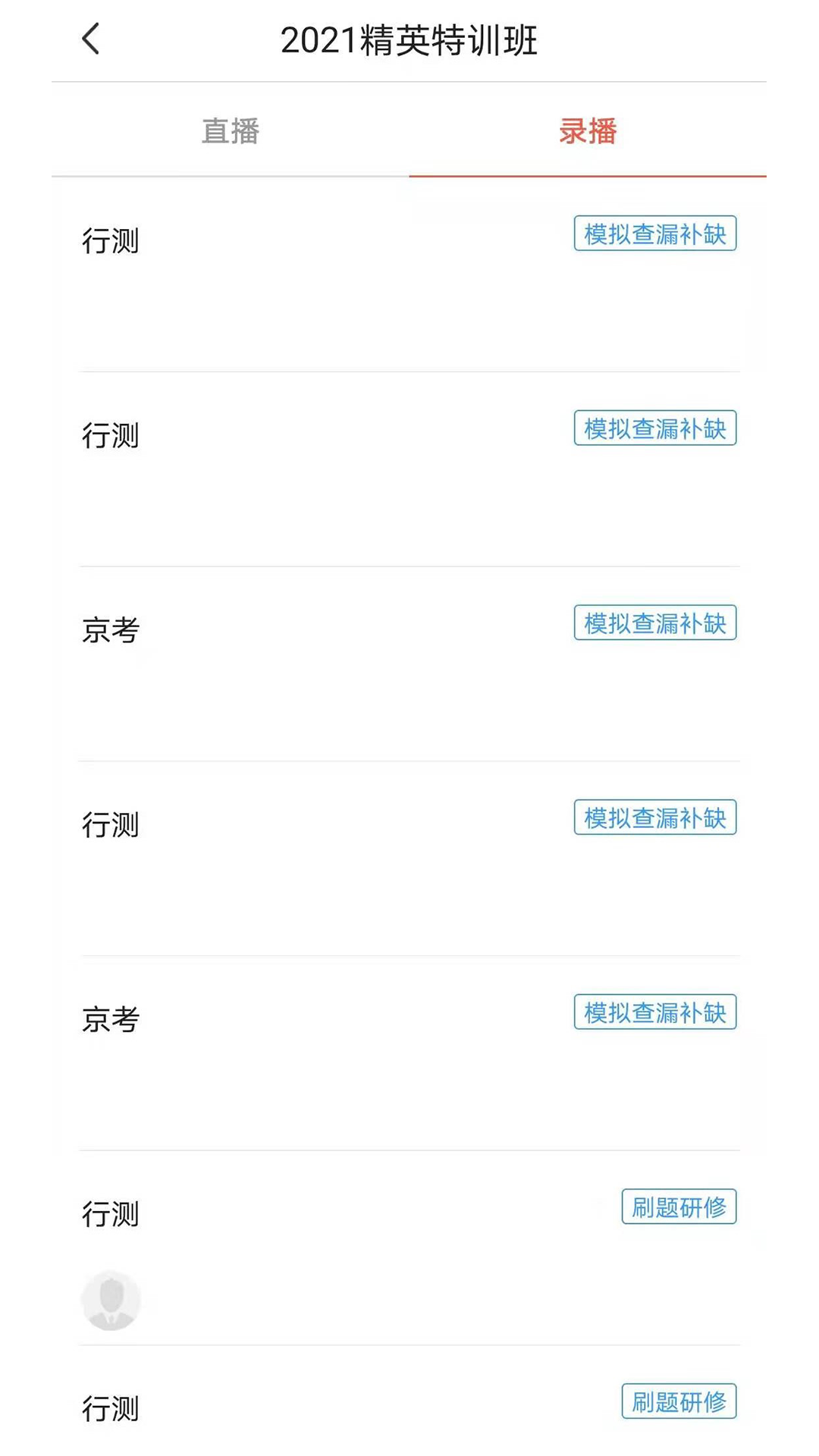
Task: Tap the bottom 刷题研修 button
Action: [679, 1401]
